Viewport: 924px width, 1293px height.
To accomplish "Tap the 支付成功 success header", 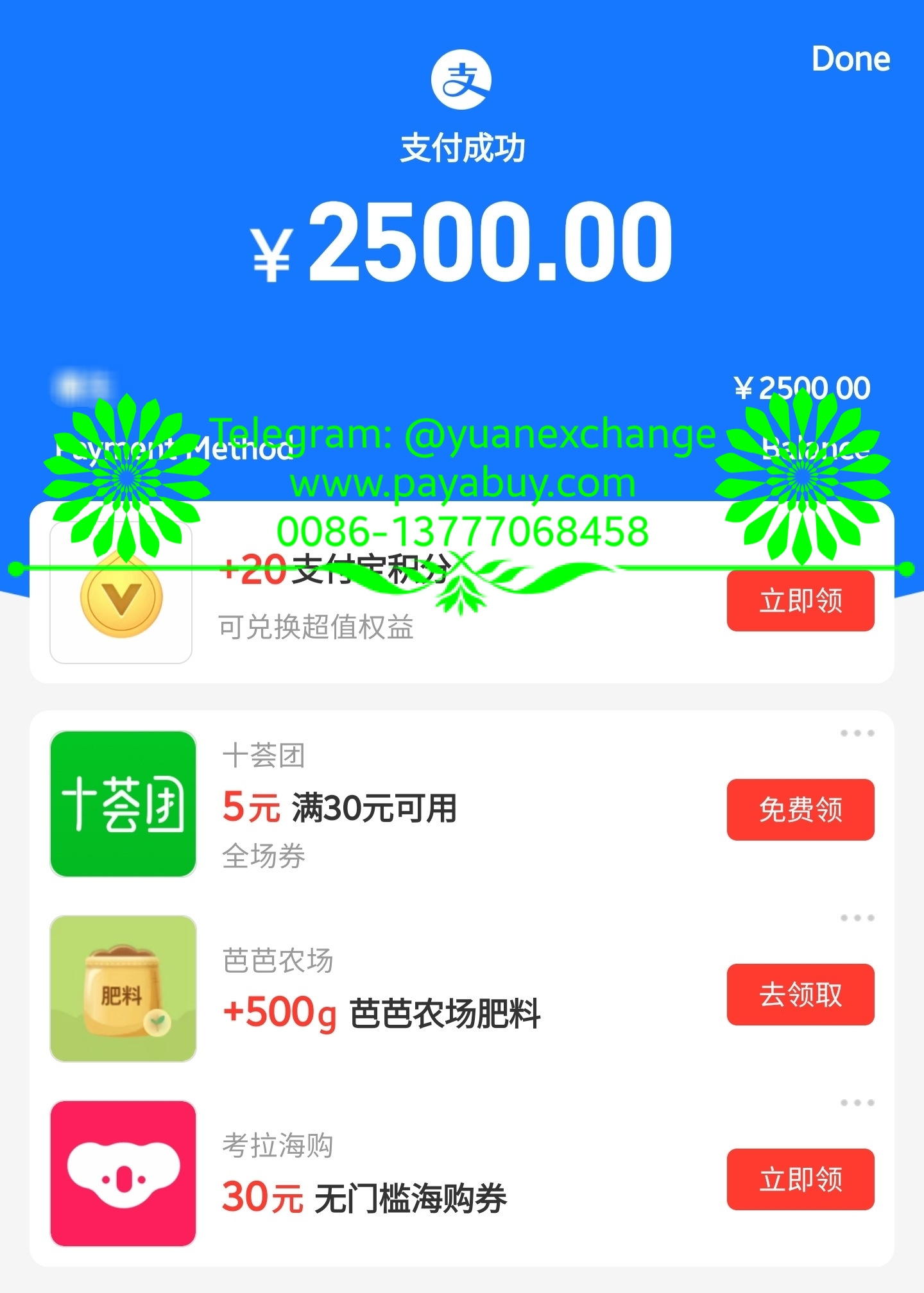I will [461, 146].
